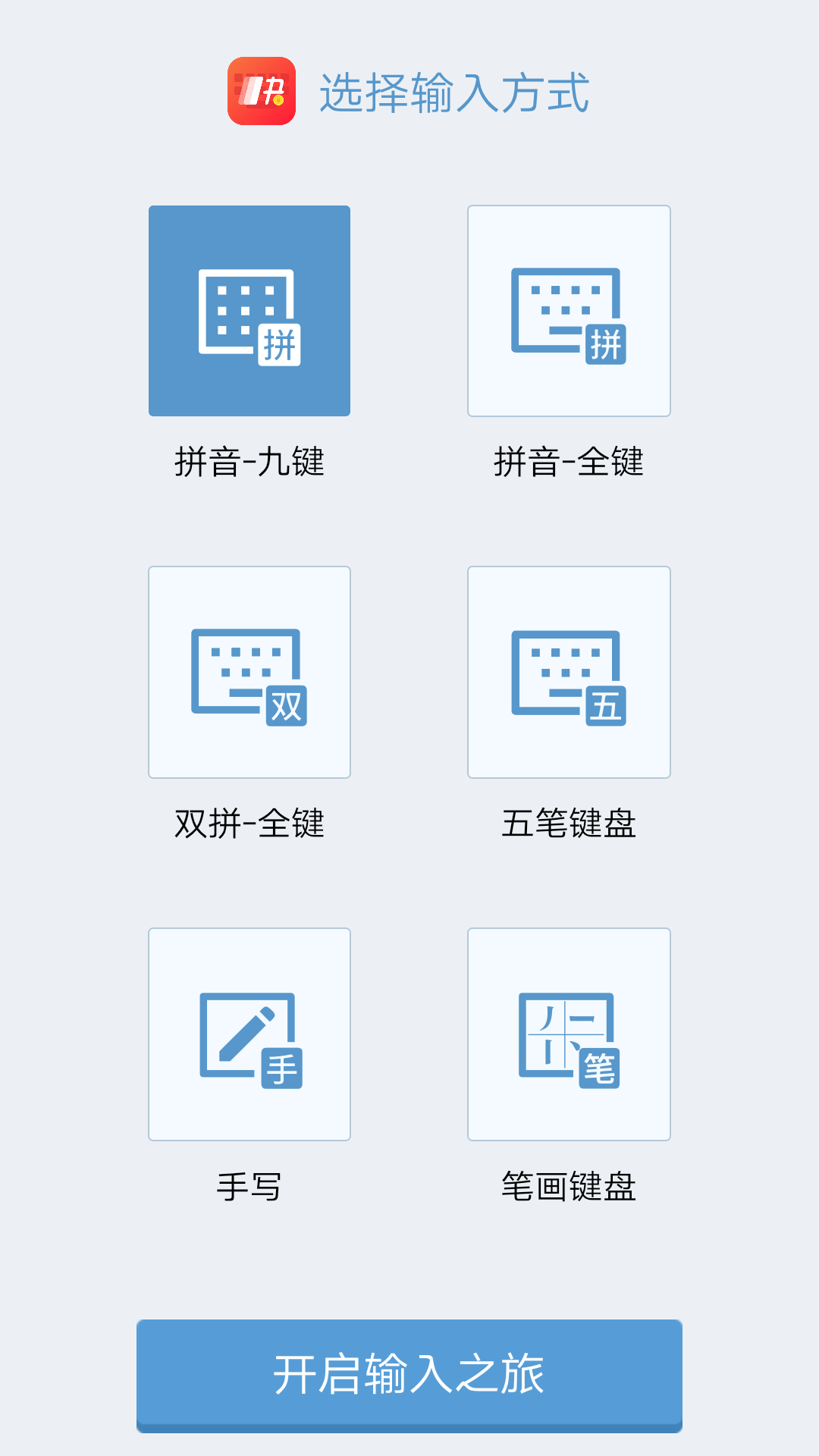Switch selection to 五笔键盘 mode
Screen dimensions: 819x1456
pyautogui.click(x=569, y=672)
